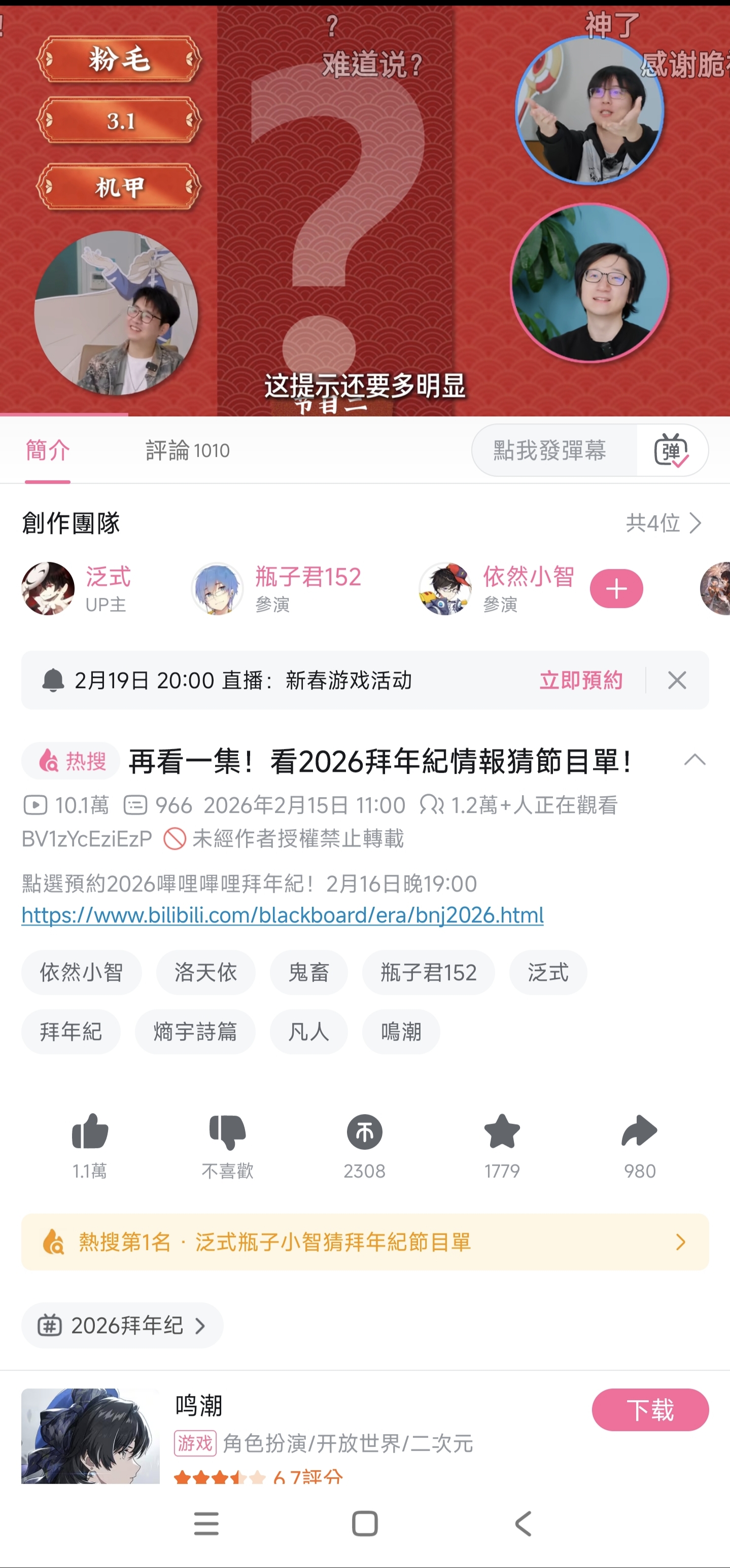Open the 點我發彈幕 danmaku input
The image size is (730, 1568).
pos(549,450)
